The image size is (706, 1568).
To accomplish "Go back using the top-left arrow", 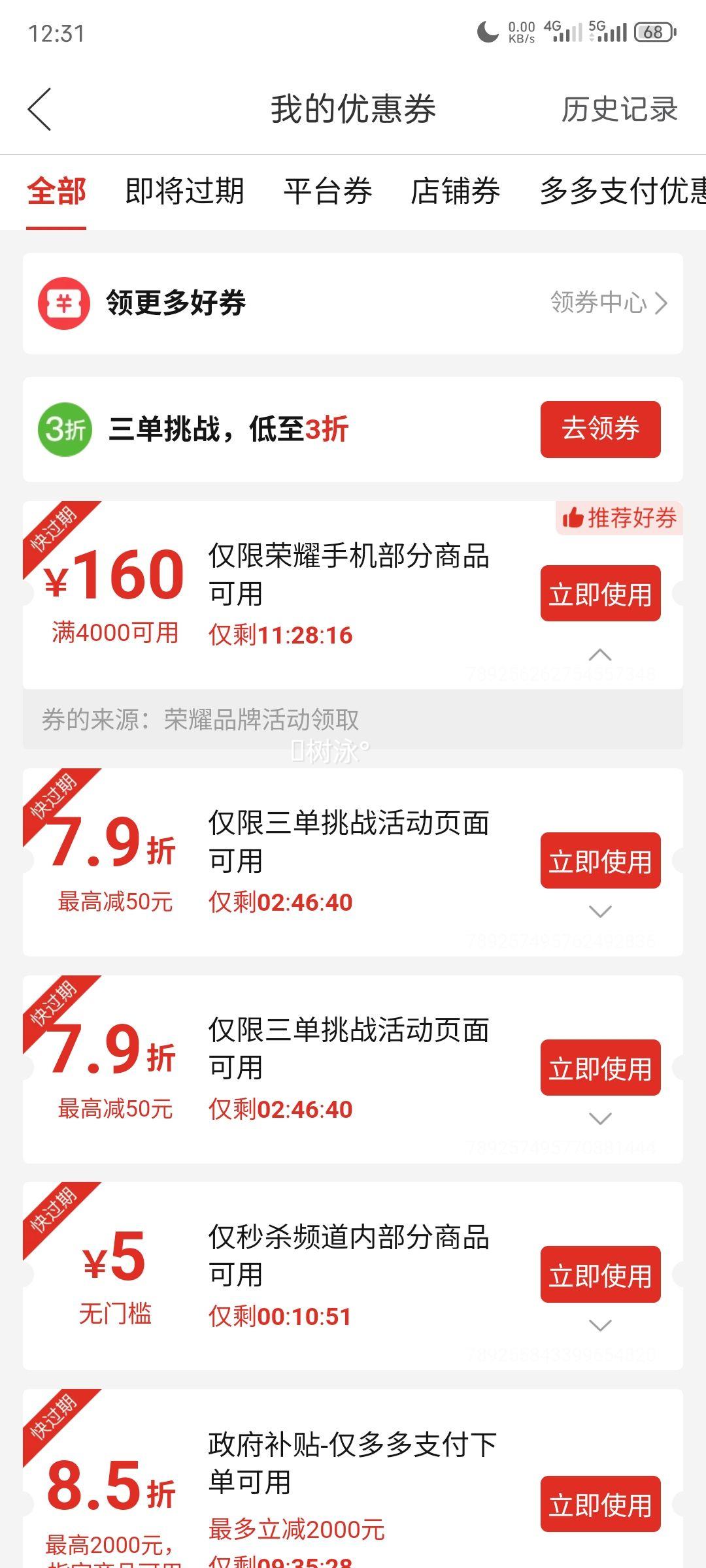I will [39, 109].
